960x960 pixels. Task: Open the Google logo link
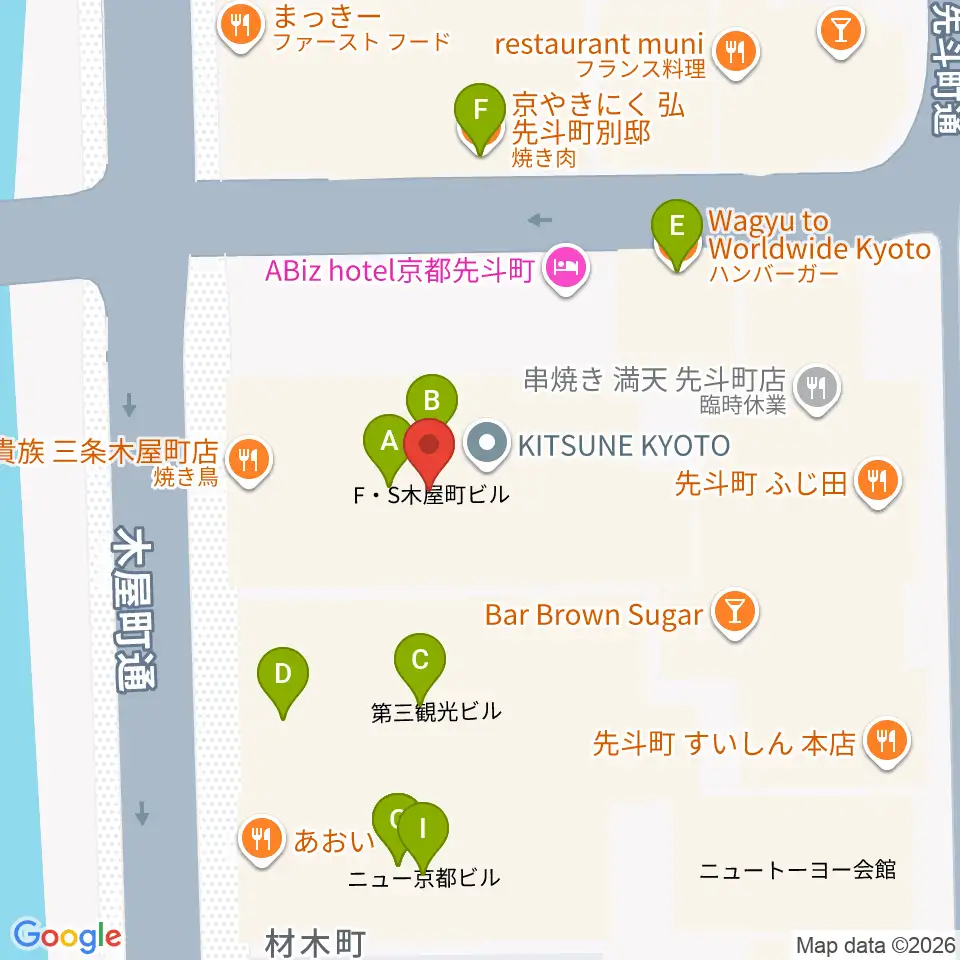pyautogui.click(x=67, y=936)
